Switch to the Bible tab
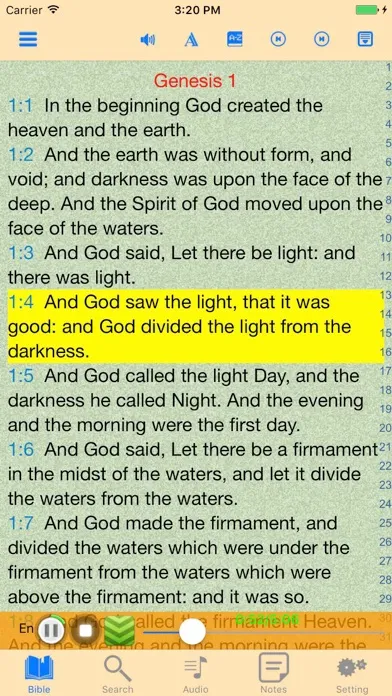Screen dimensions: 392x696 (x=39, y=674)
